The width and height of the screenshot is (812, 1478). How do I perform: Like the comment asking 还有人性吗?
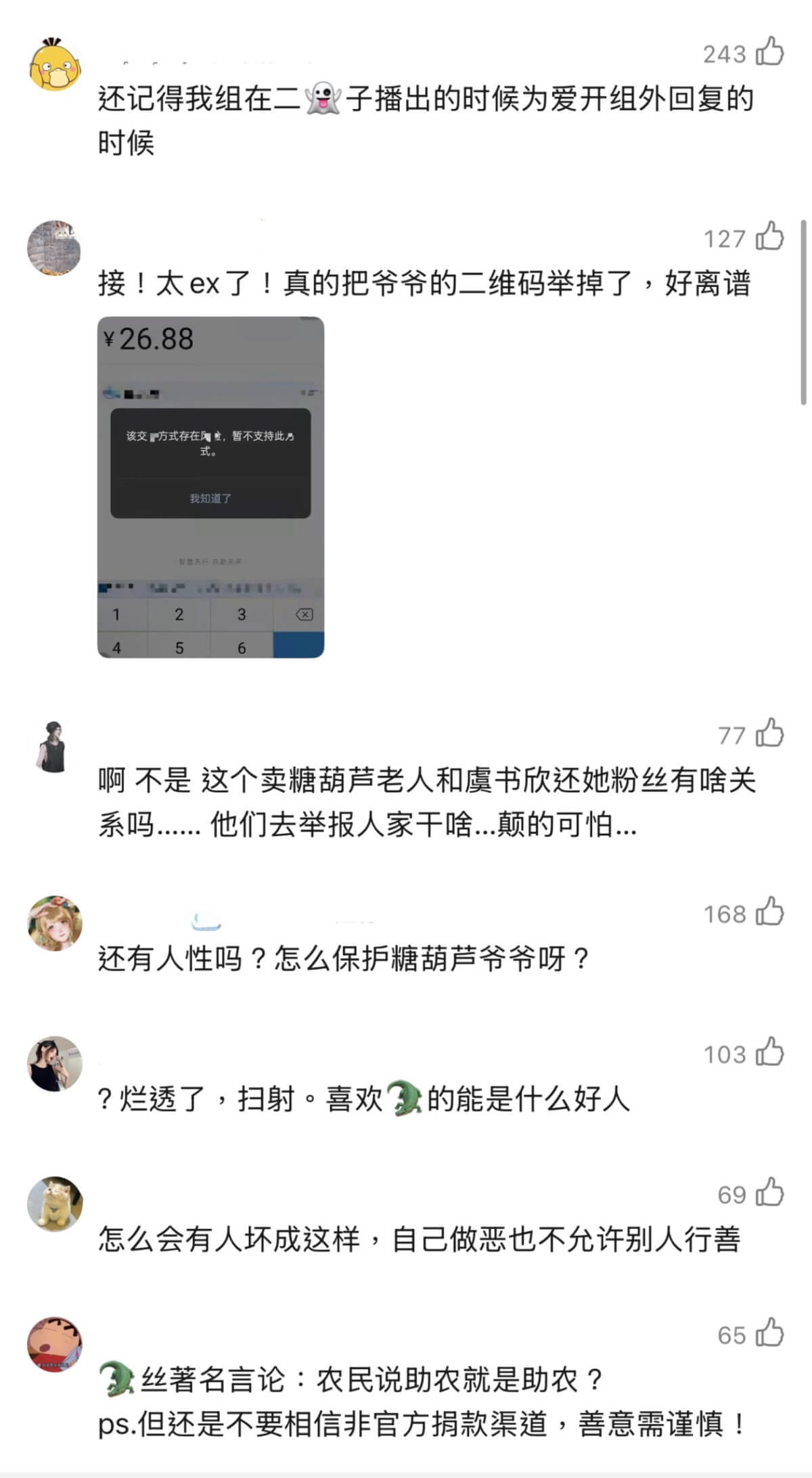pos(769,912)
